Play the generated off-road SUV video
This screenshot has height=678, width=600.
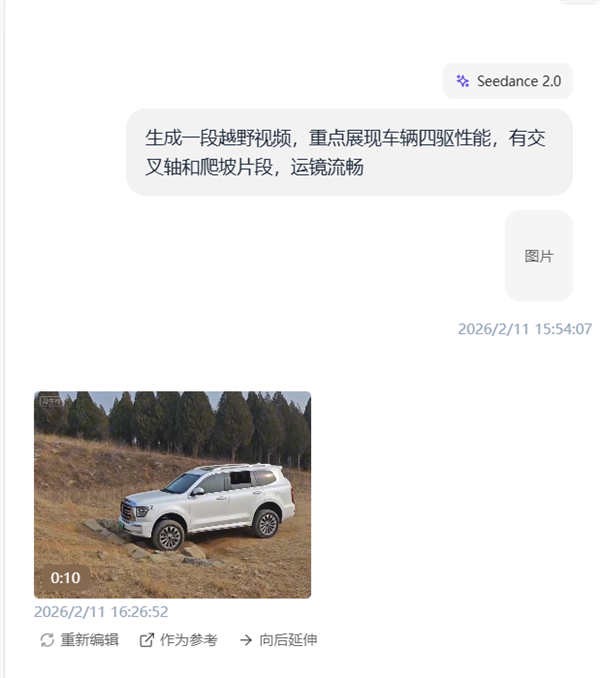[x=172, y=494]
